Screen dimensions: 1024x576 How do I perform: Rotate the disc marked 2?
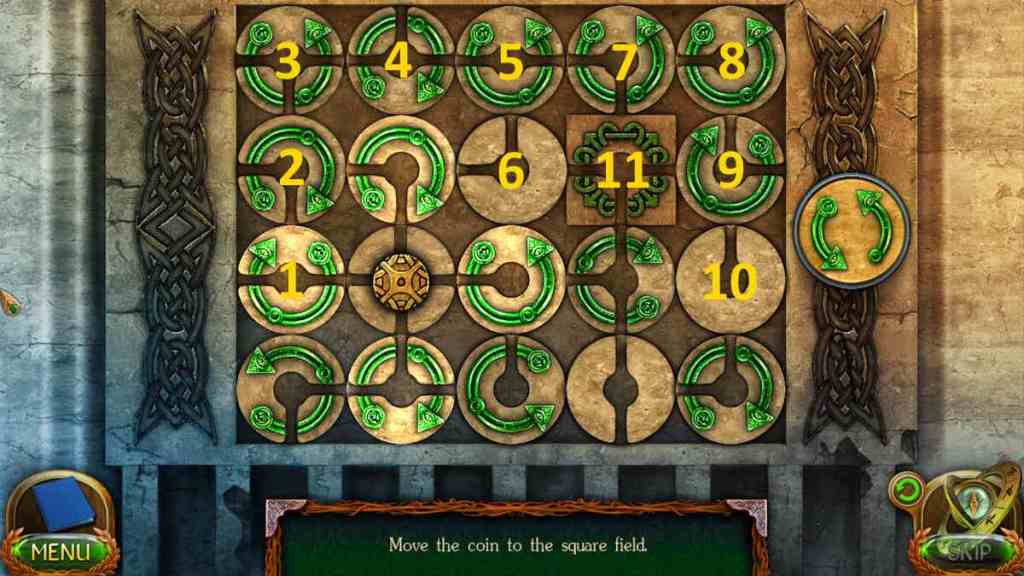[x=291, y=169]
